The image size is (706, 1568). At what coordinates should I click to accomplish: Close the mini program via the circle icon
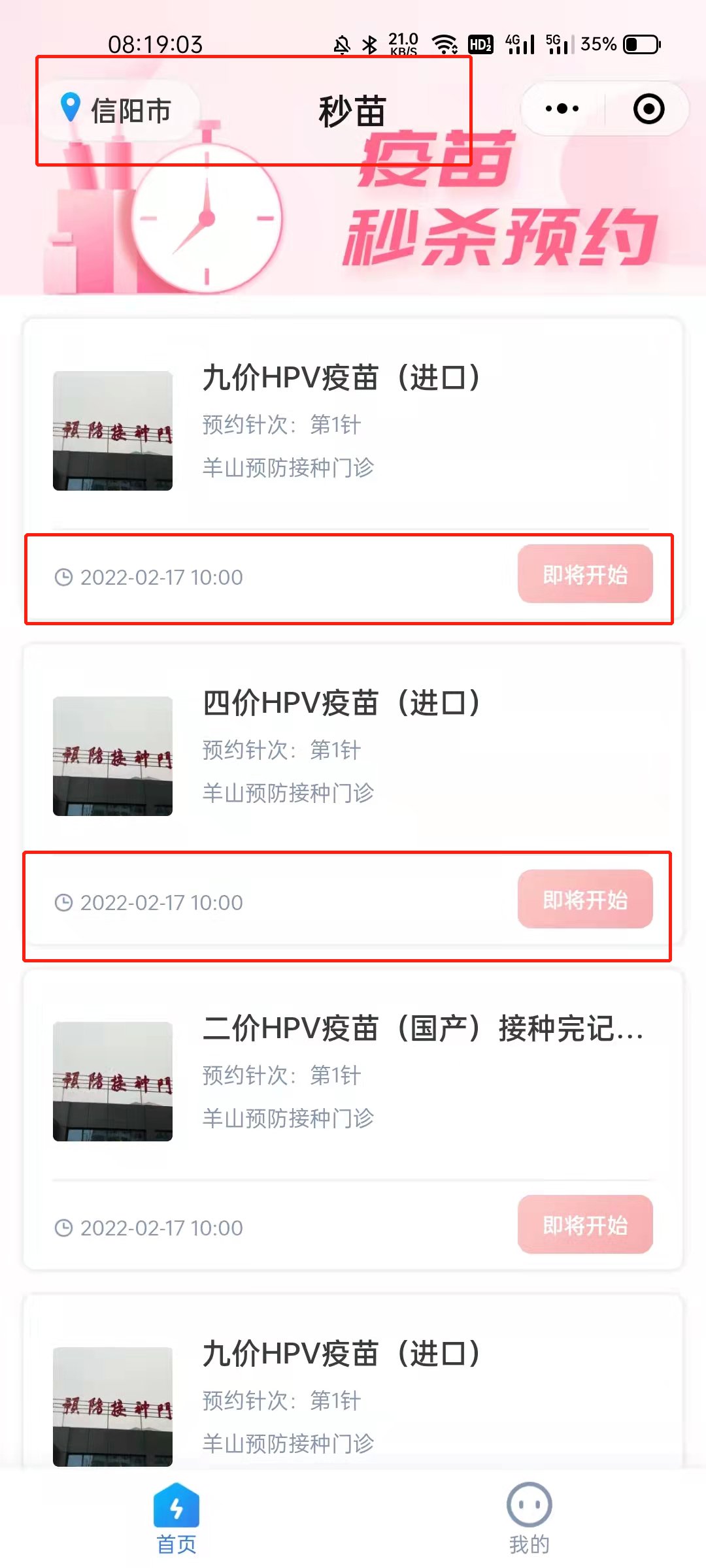pyautogui.click(x=648, y=108)
